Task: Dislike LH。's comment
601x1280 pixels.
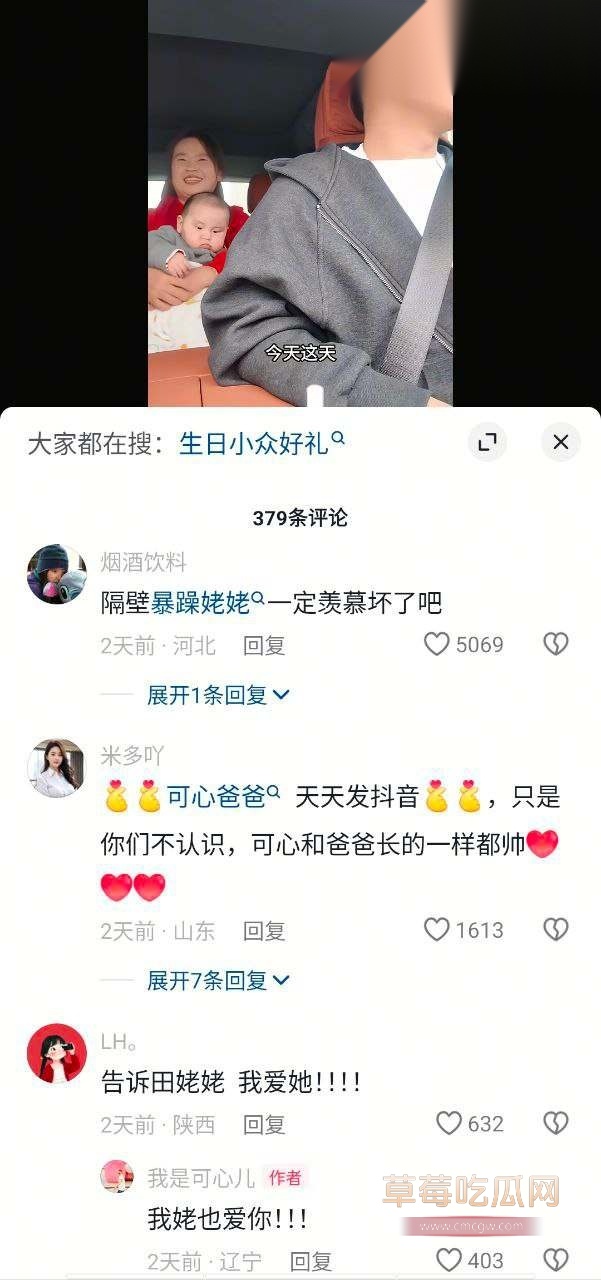Action: (x=556, y=1124)
